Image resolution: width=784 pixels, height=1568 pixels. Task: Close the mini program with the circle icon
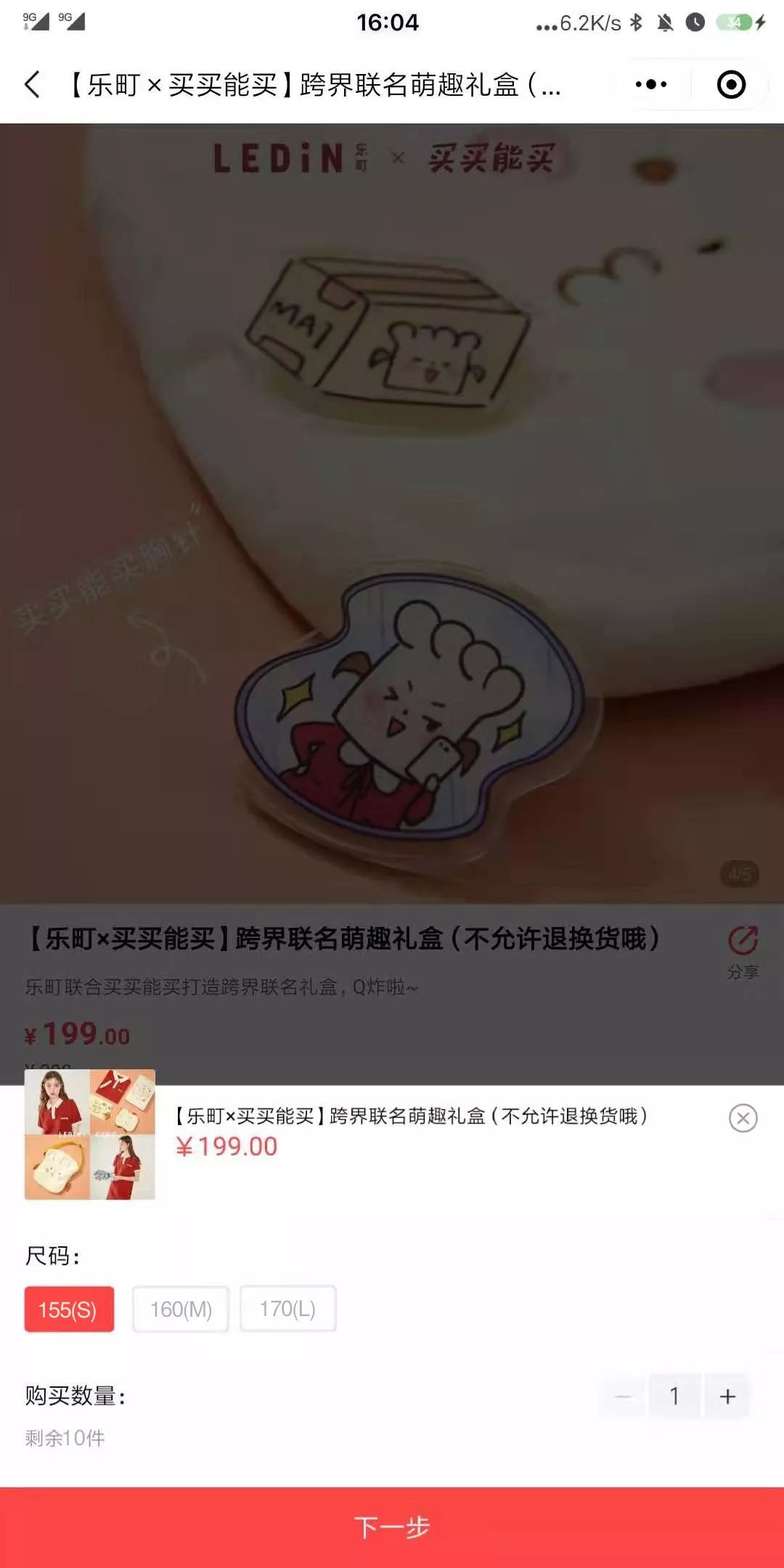click(x=730, y=85)
